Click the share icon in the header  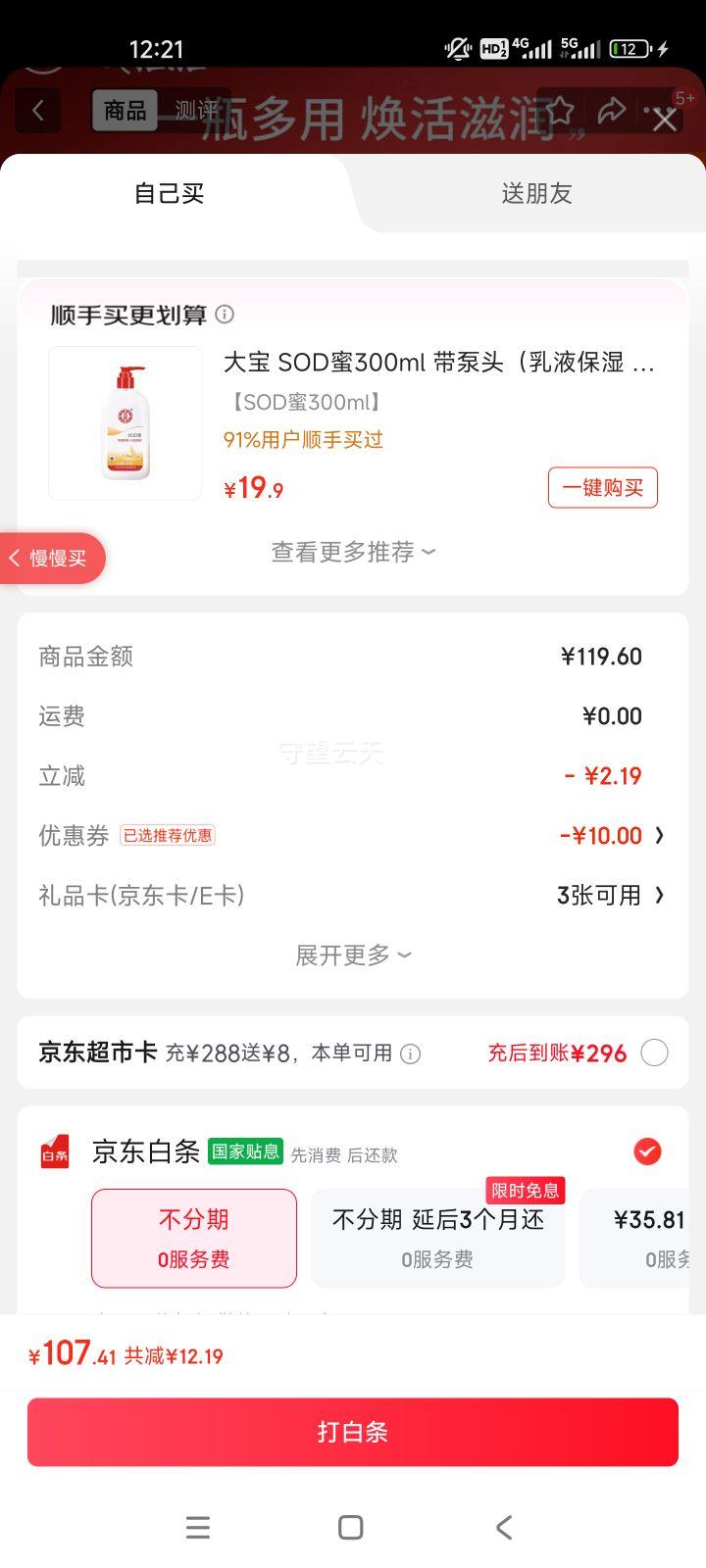click(614, 111)
